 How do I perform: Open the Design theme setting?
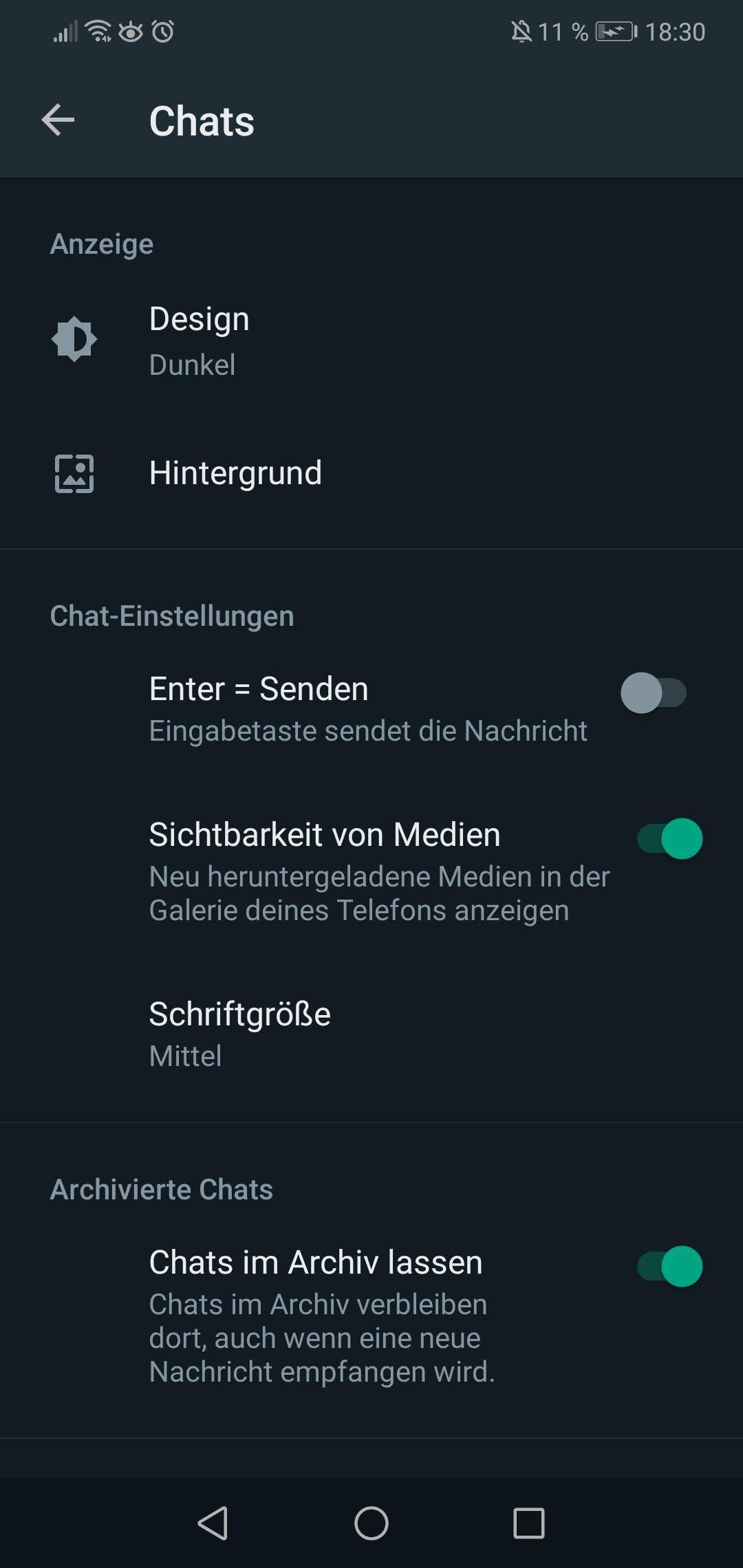200,340
